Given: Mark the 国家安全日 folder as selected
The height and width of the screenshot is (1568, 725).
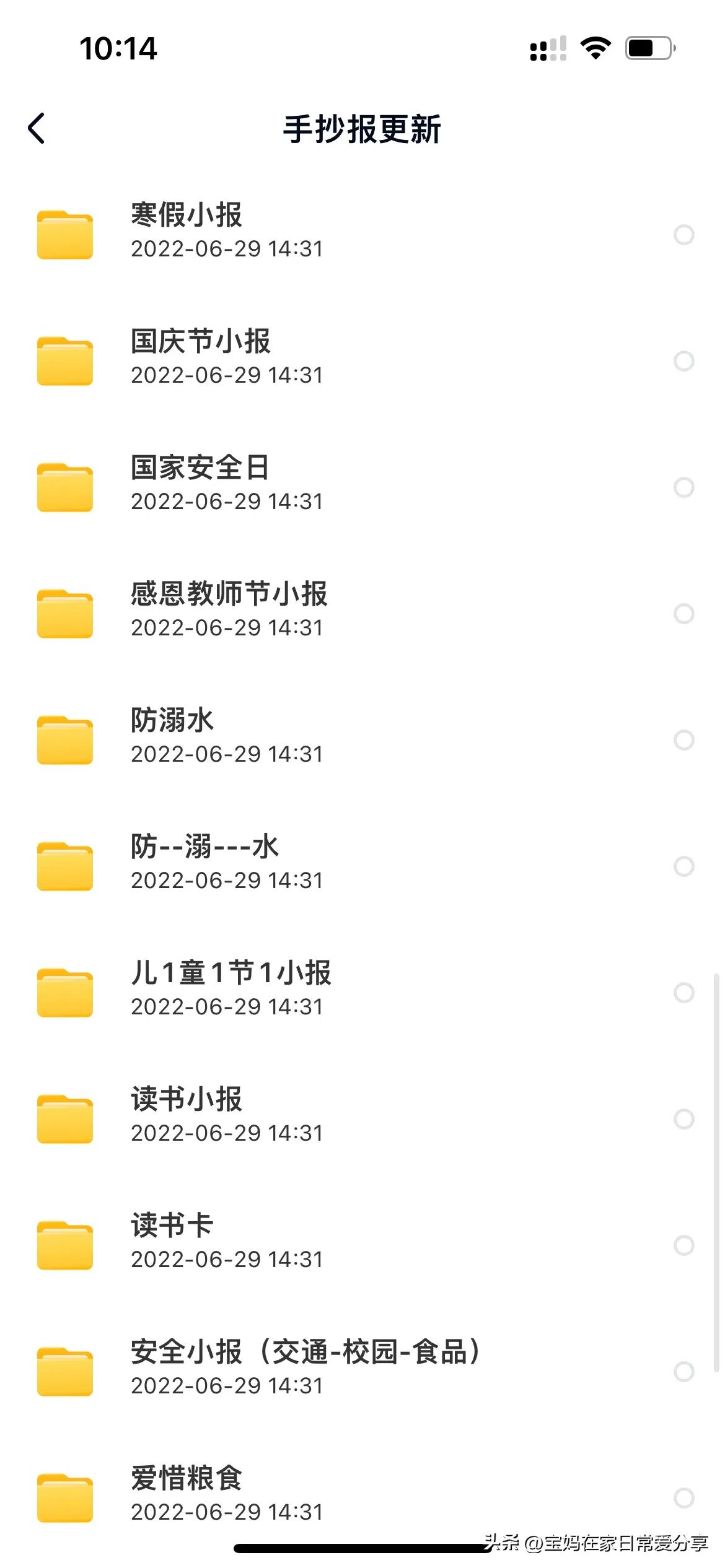Looking at the screenshot, I should tap(683, 487).
